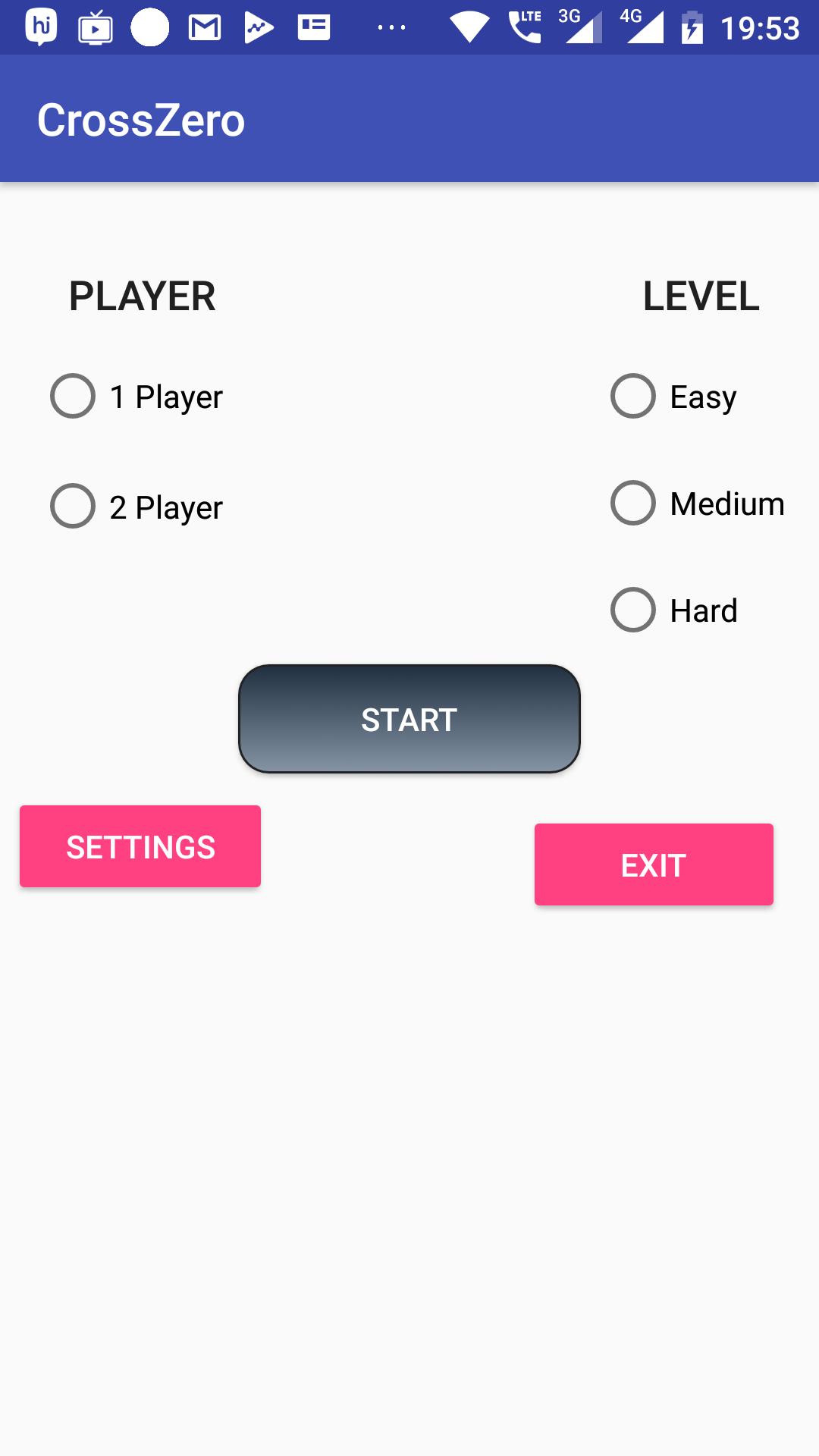The height and width of the screenshot is (1456, 819).
Task: Select Easy difficulty level
Action: click(x=633, y=397)
